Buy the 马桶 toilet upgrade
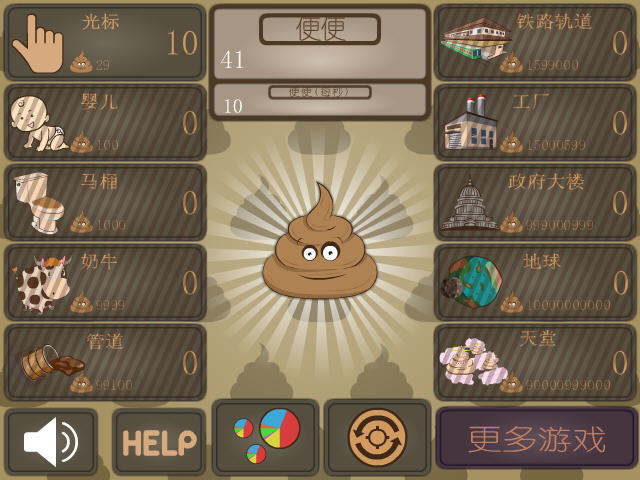 [105, 202]
